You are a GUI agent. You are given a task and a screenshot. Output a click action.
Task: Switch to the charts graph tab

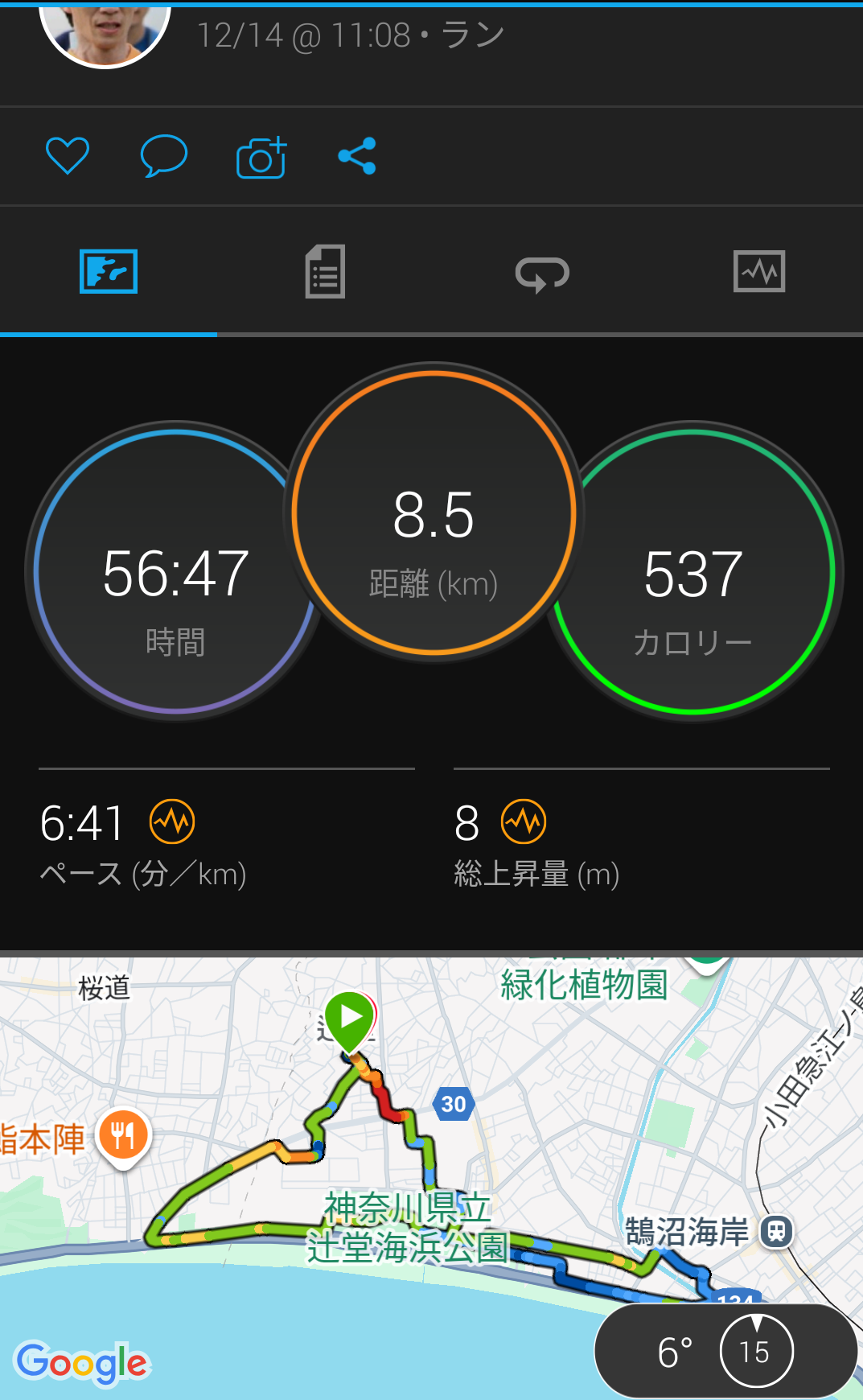point(758,272)
